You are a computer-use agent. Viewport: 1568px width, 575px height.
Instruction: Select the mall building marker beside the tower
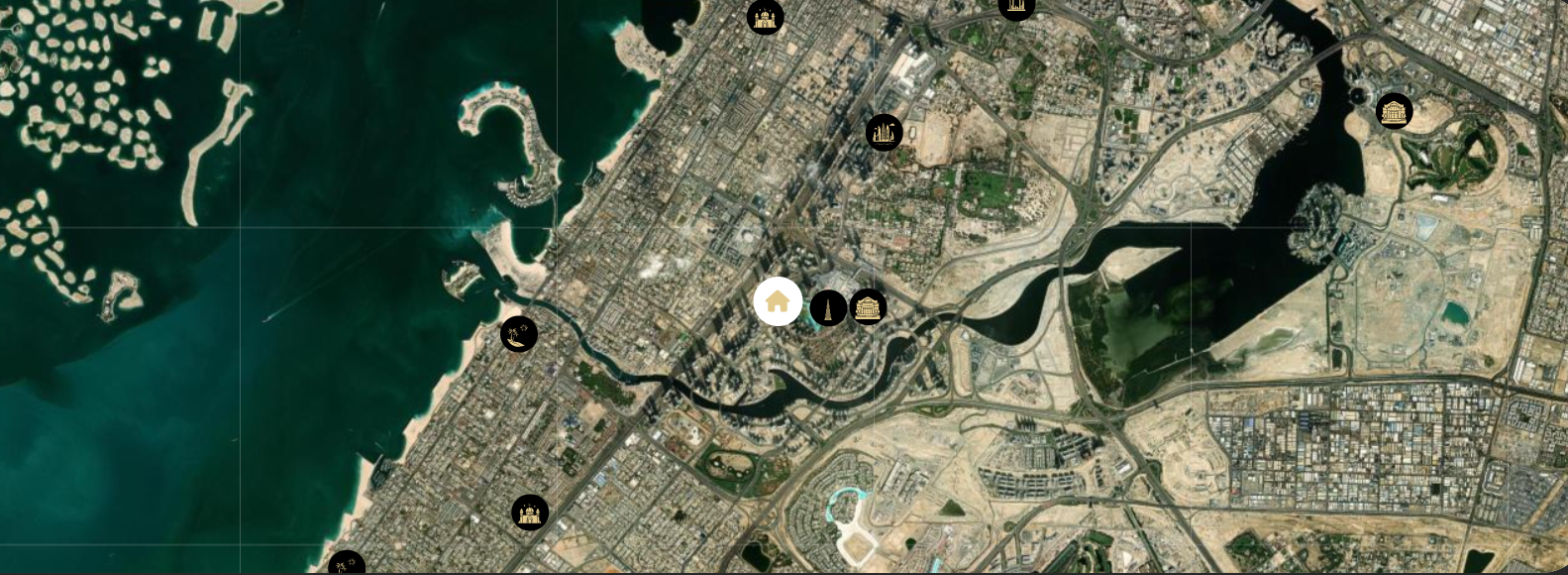click(x=868, y=307)
